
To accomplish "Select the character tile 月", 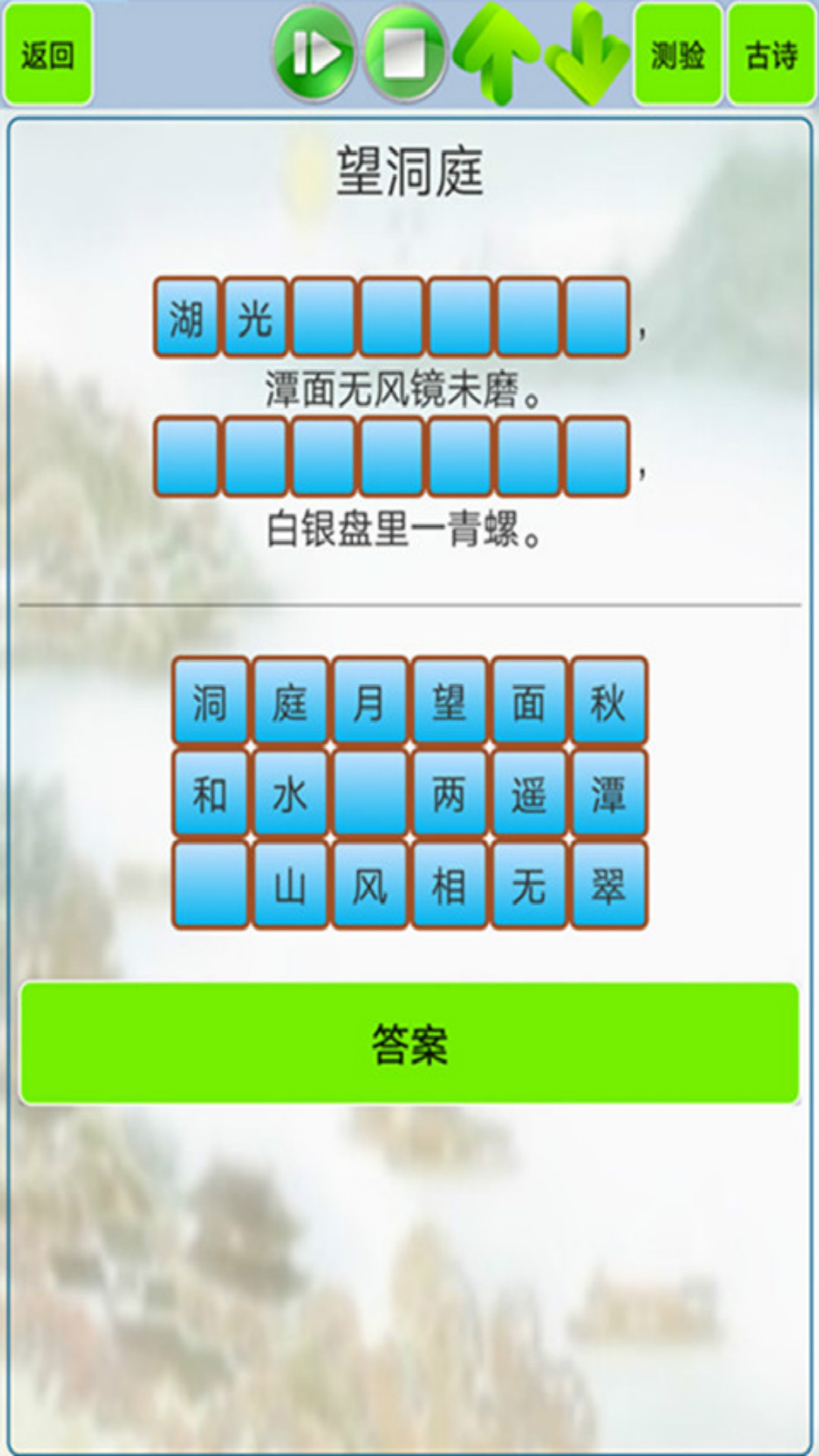I will point(369,701).
